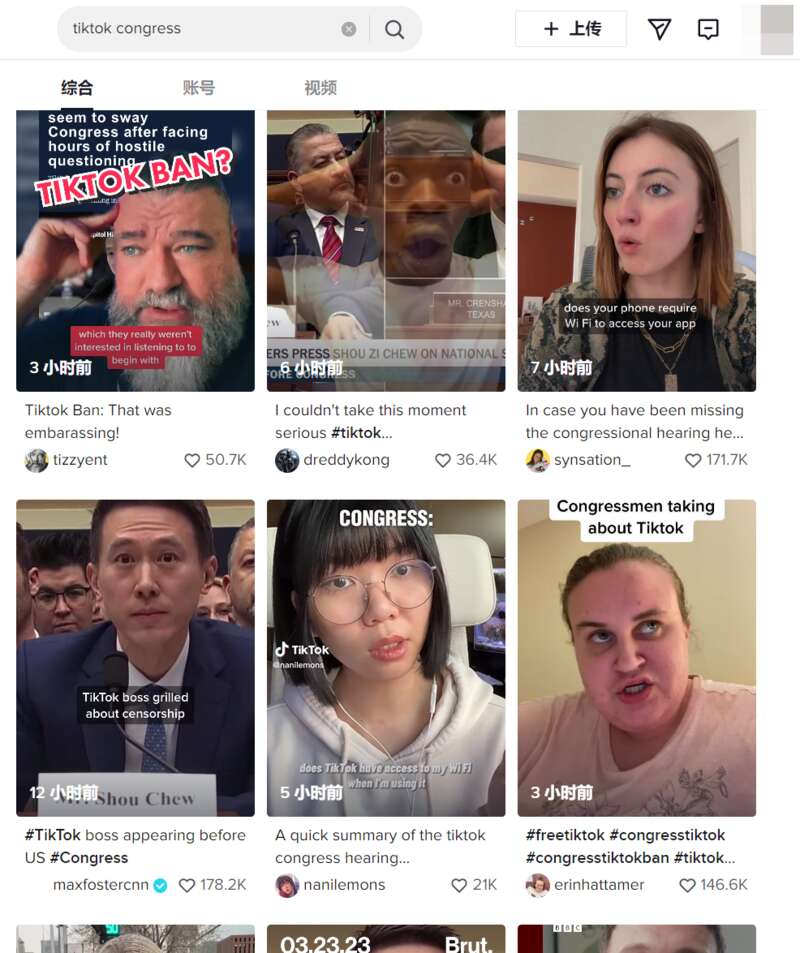The height and width of the screenshot is (953, 800).
Task: Open synsation_'s congressional hearing video
Action: coord(636,250)
